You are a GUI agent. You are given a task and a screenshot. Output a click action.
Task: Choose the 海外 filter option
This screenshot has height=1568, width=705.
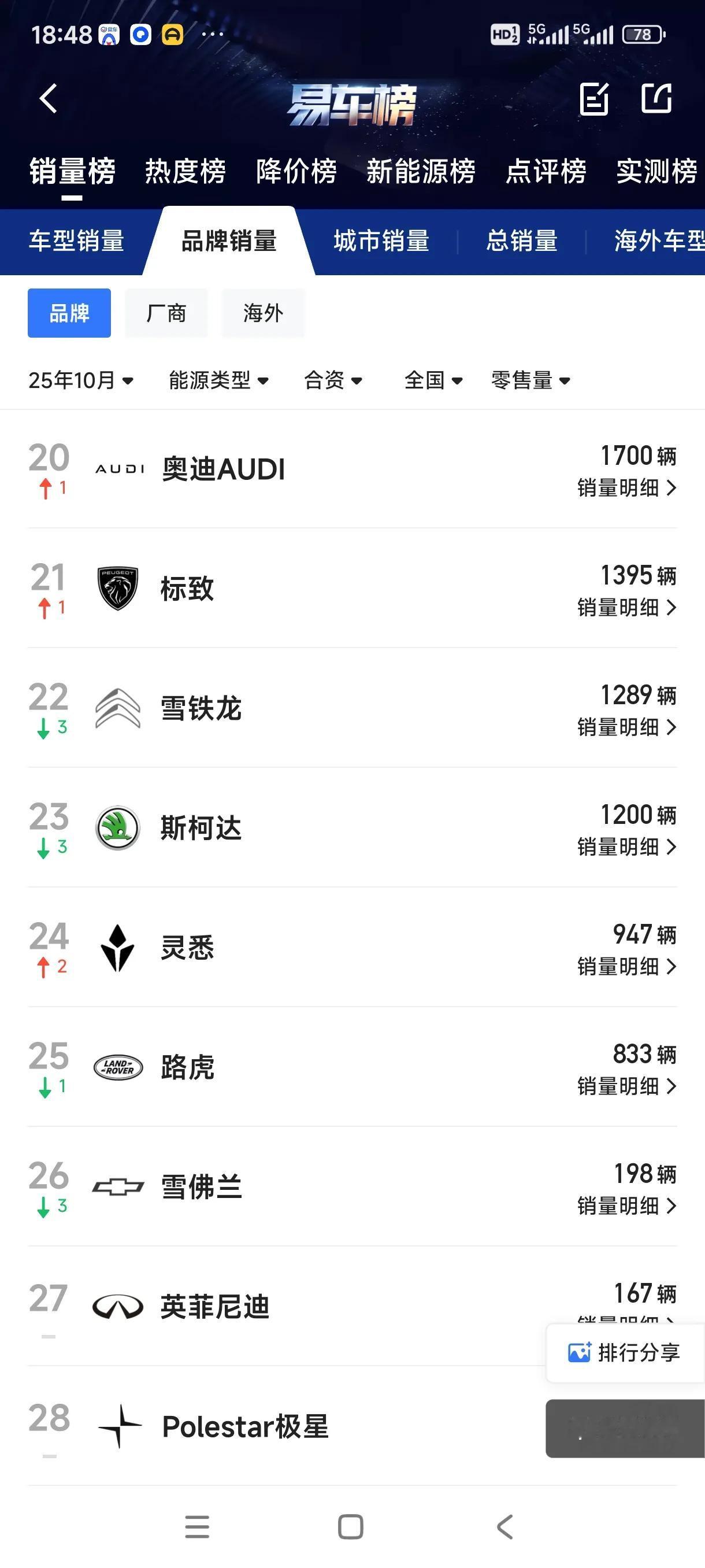click(263, 313)
